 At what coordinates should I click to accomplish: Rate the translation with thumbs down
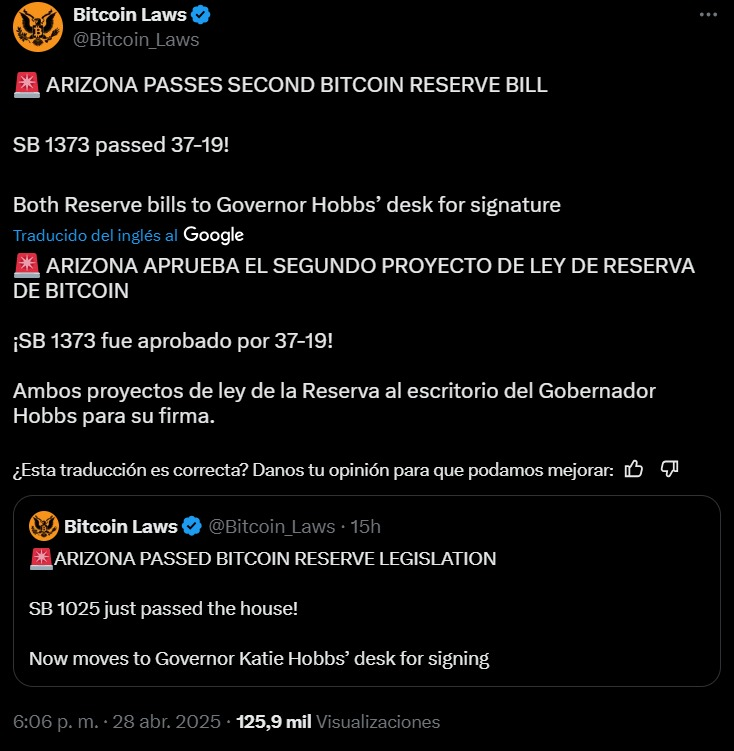[670, 469]
